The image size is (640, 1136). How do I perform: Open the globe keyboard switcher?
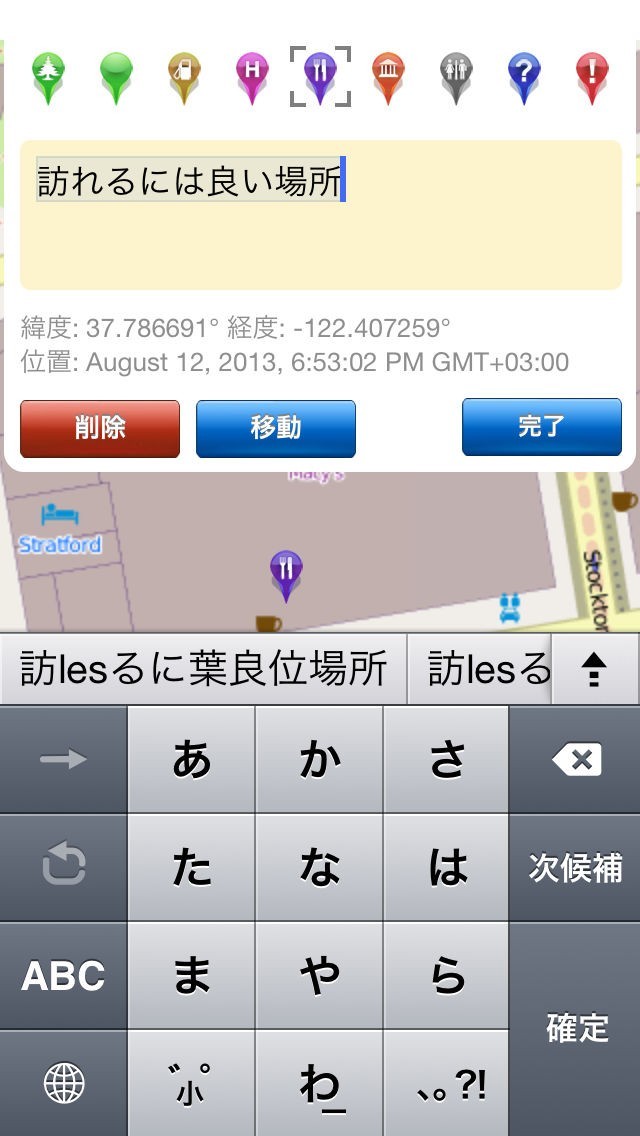tap(63, 1083)
